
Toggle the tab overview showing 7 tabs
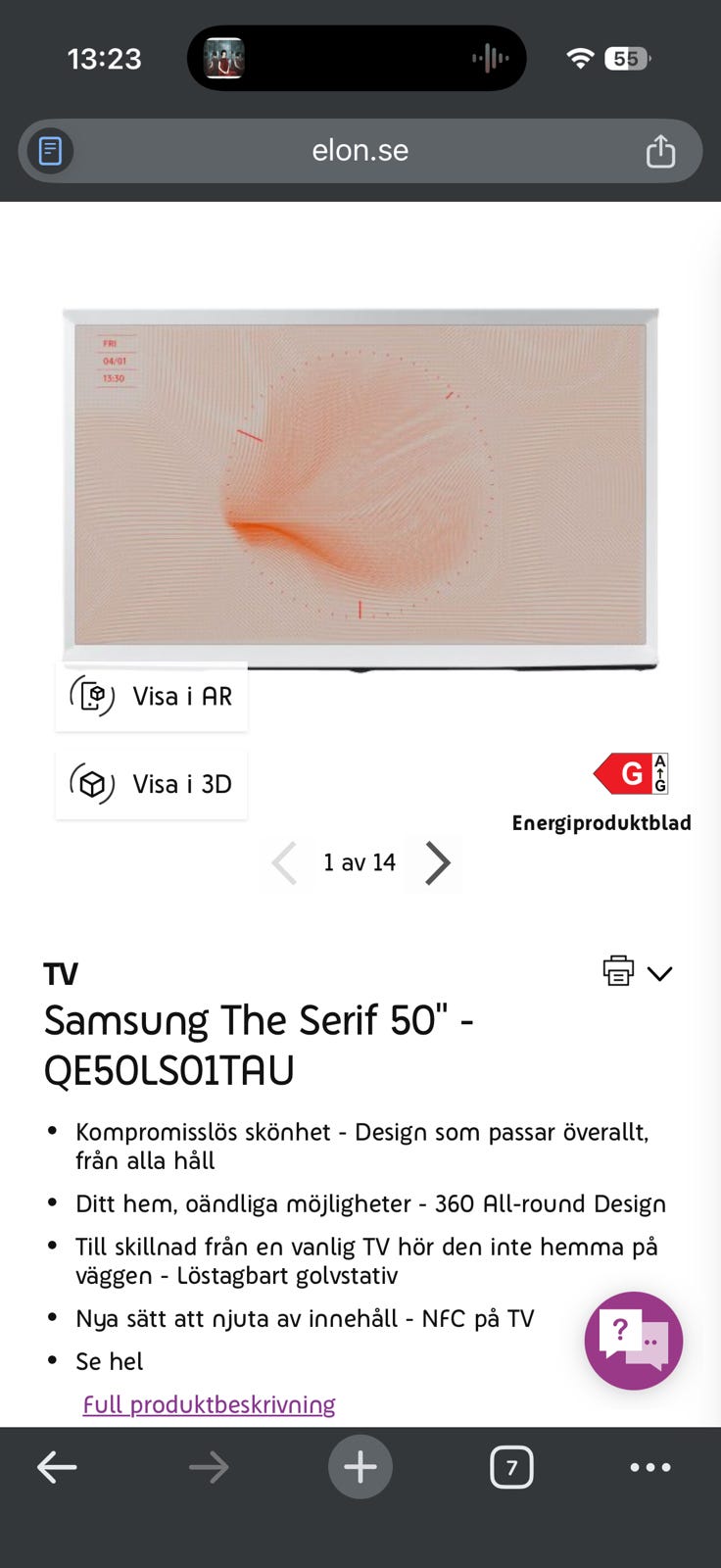pos(511,1467)
